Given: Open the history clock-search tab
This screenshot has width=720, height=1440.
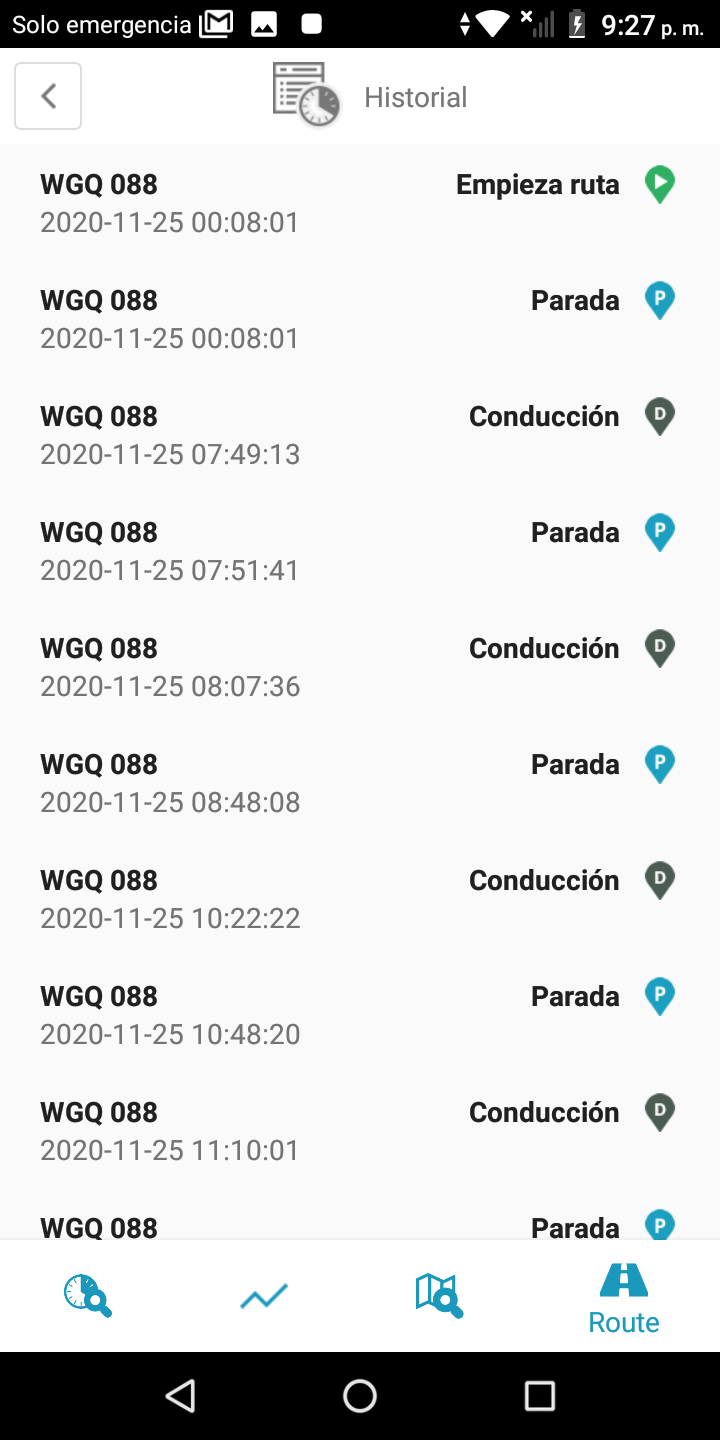Looking at the screenshot, I should pos(88,1296).
